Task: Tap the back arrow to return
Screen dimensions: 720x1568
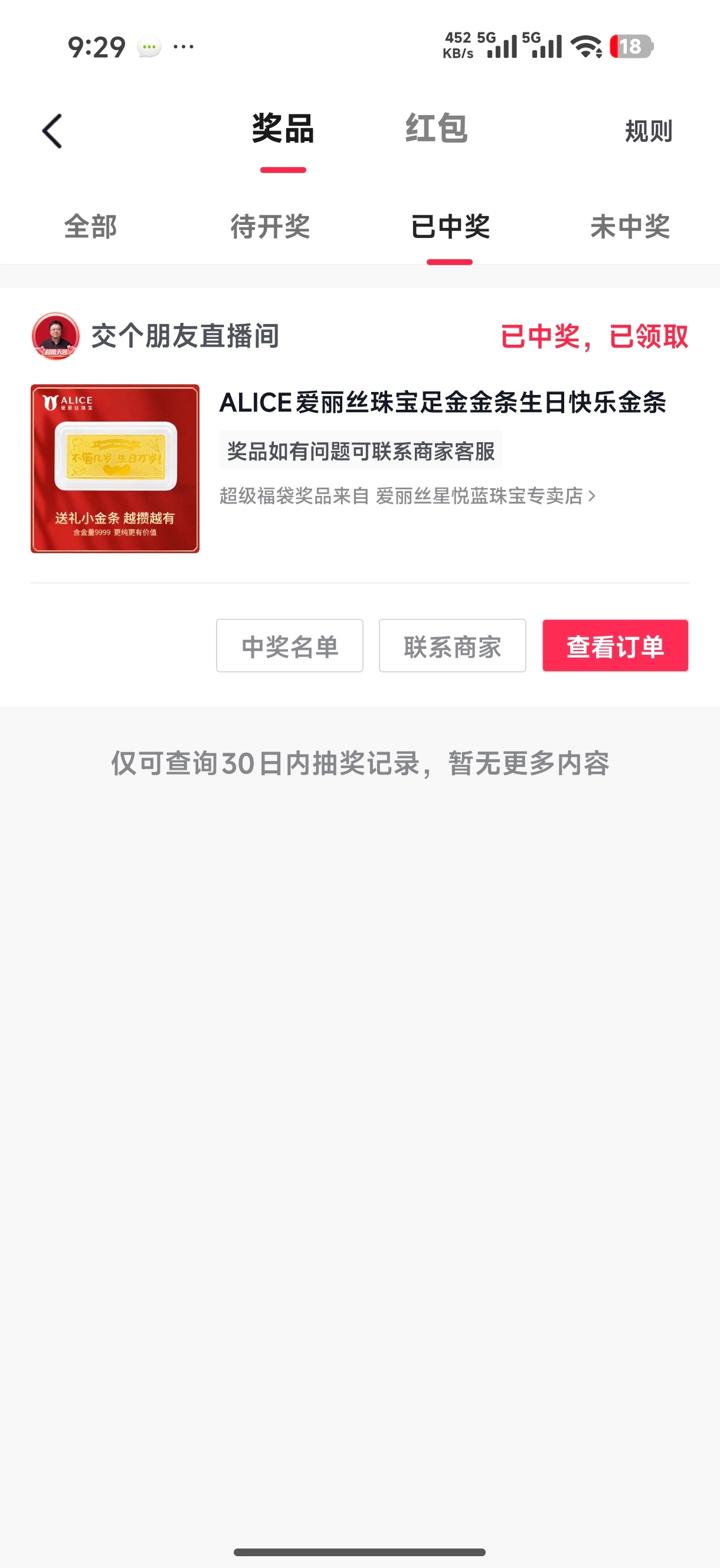Action: coord(52,130)
